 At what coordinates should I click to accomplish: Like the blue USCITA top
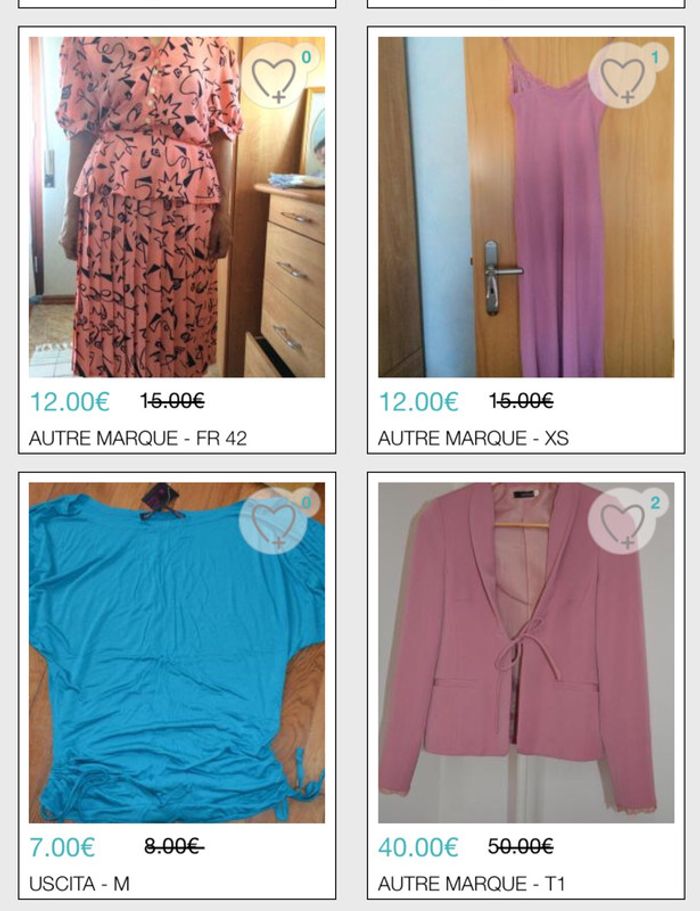pyautogui.click(x=273, y=521)
